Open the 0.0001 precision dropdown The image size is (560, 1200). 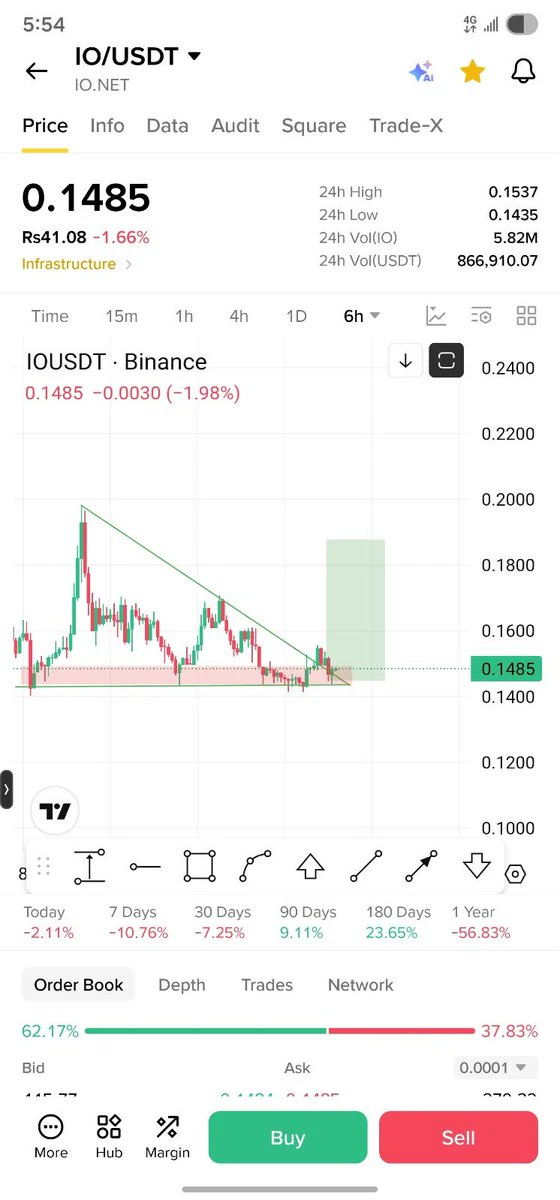coord(496,1068)
